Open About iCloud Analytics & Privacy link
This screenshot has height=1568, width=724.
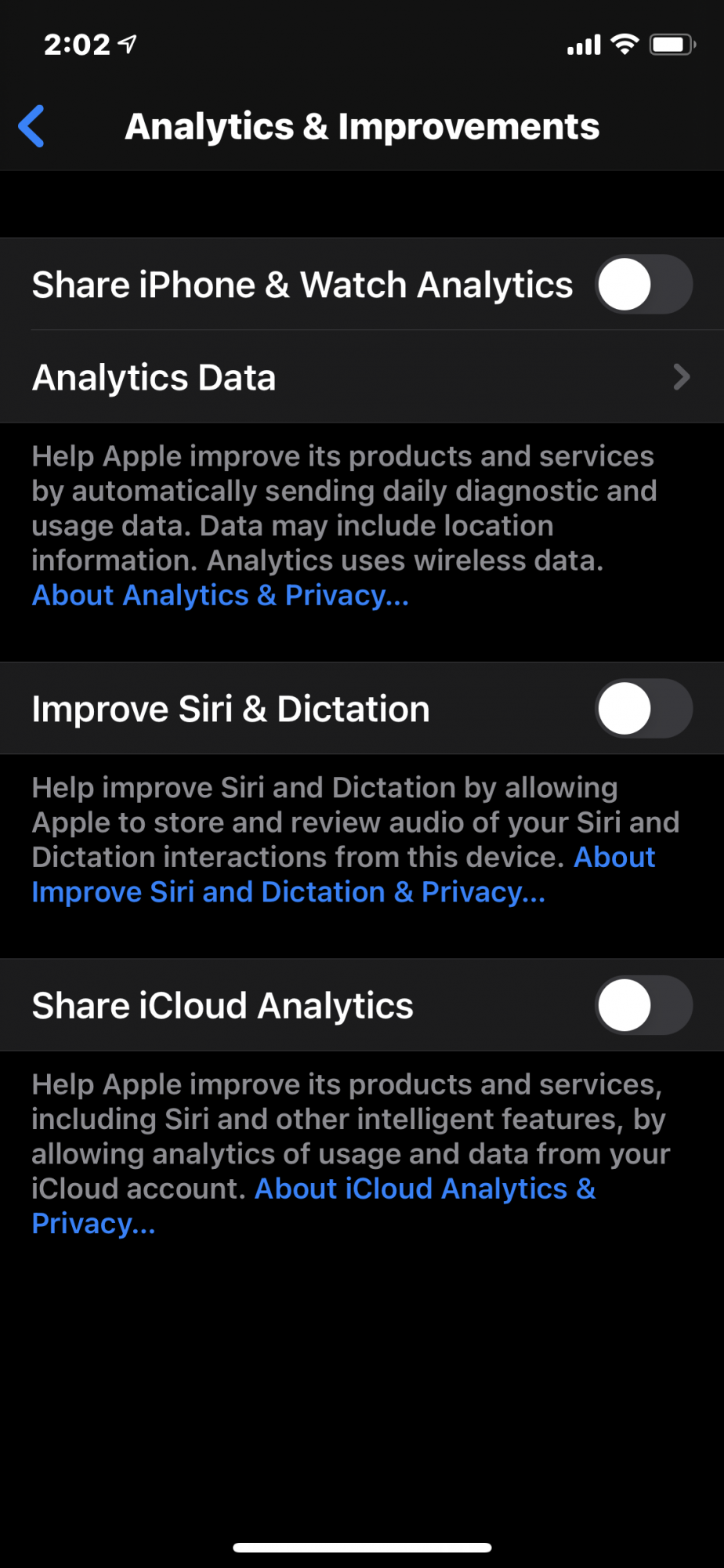click(425, 1189)
